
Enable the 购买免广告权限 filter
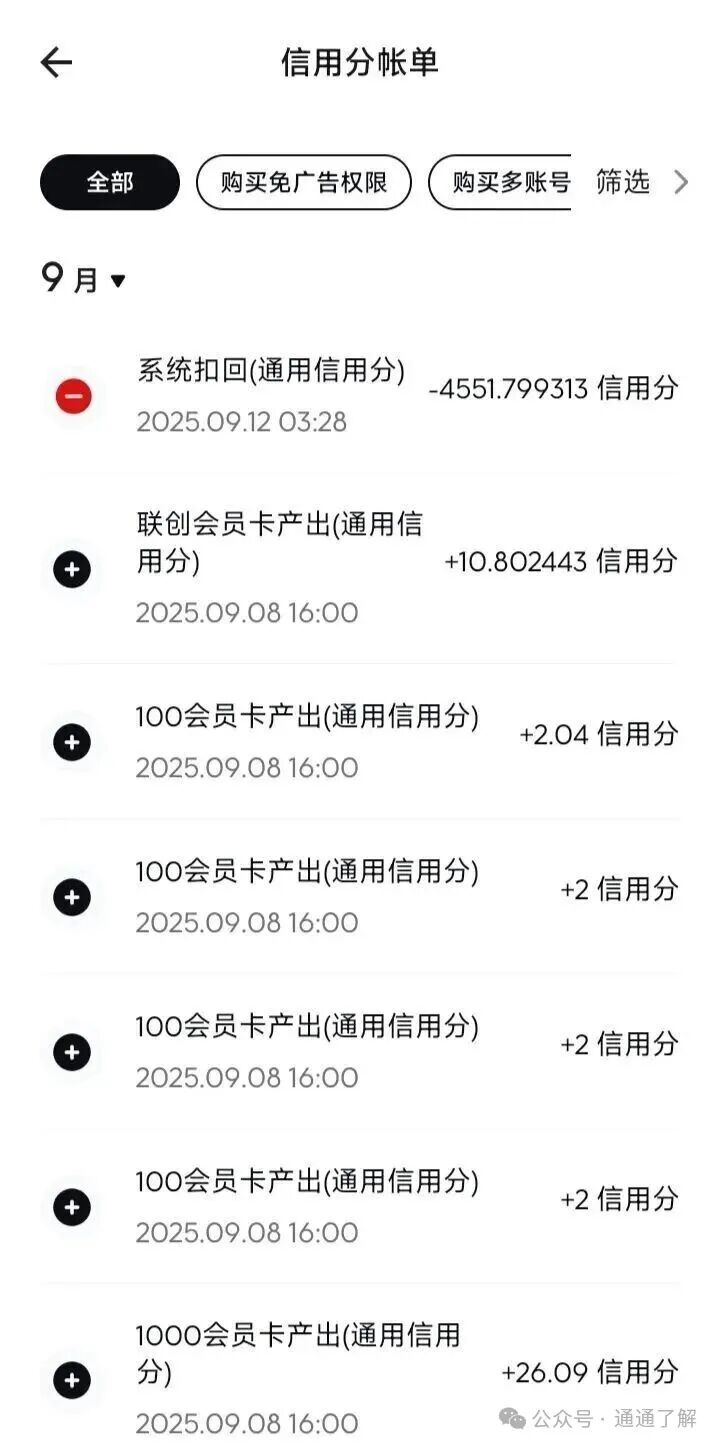coord(303,182)
